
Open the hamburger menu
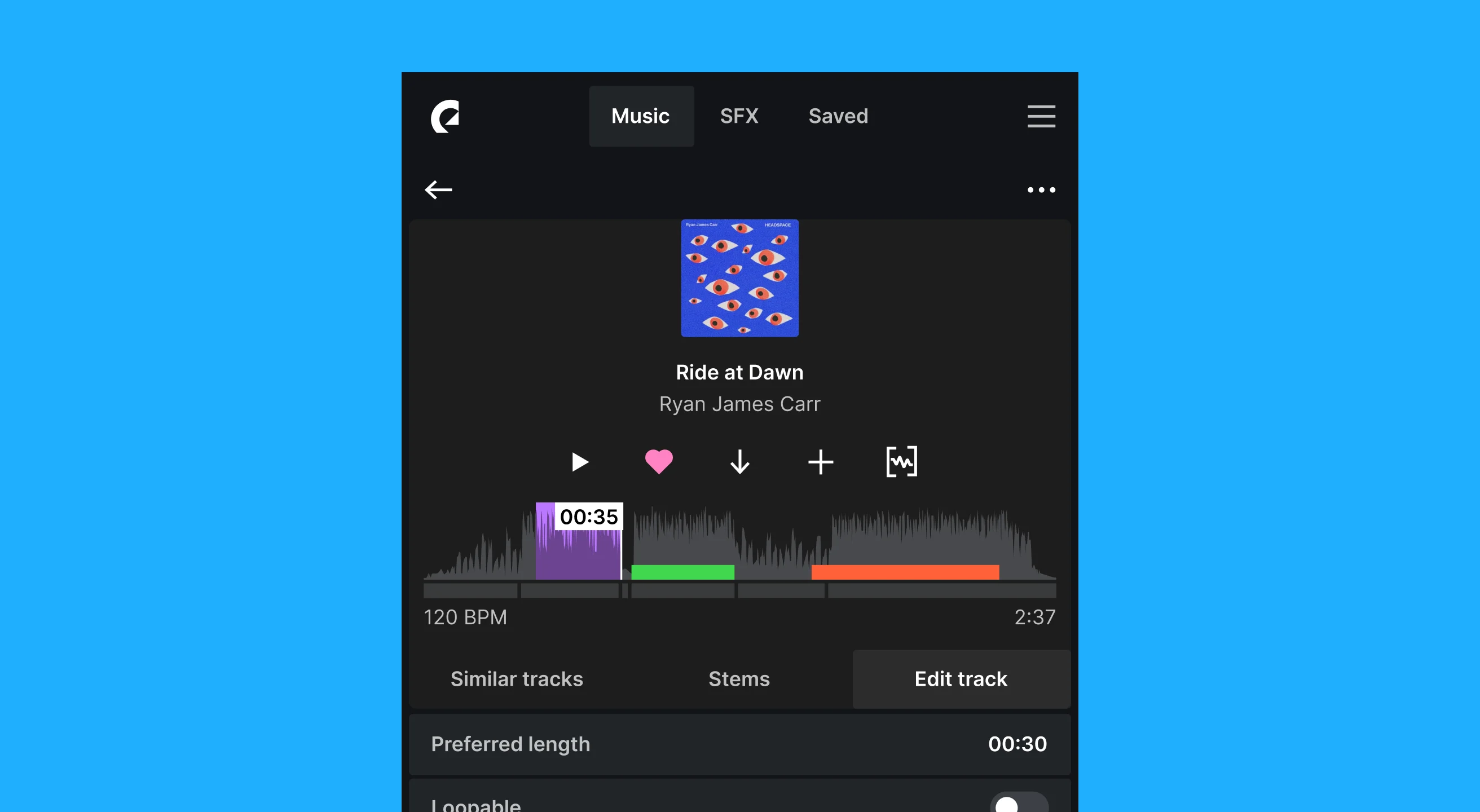pos(1041,116)
